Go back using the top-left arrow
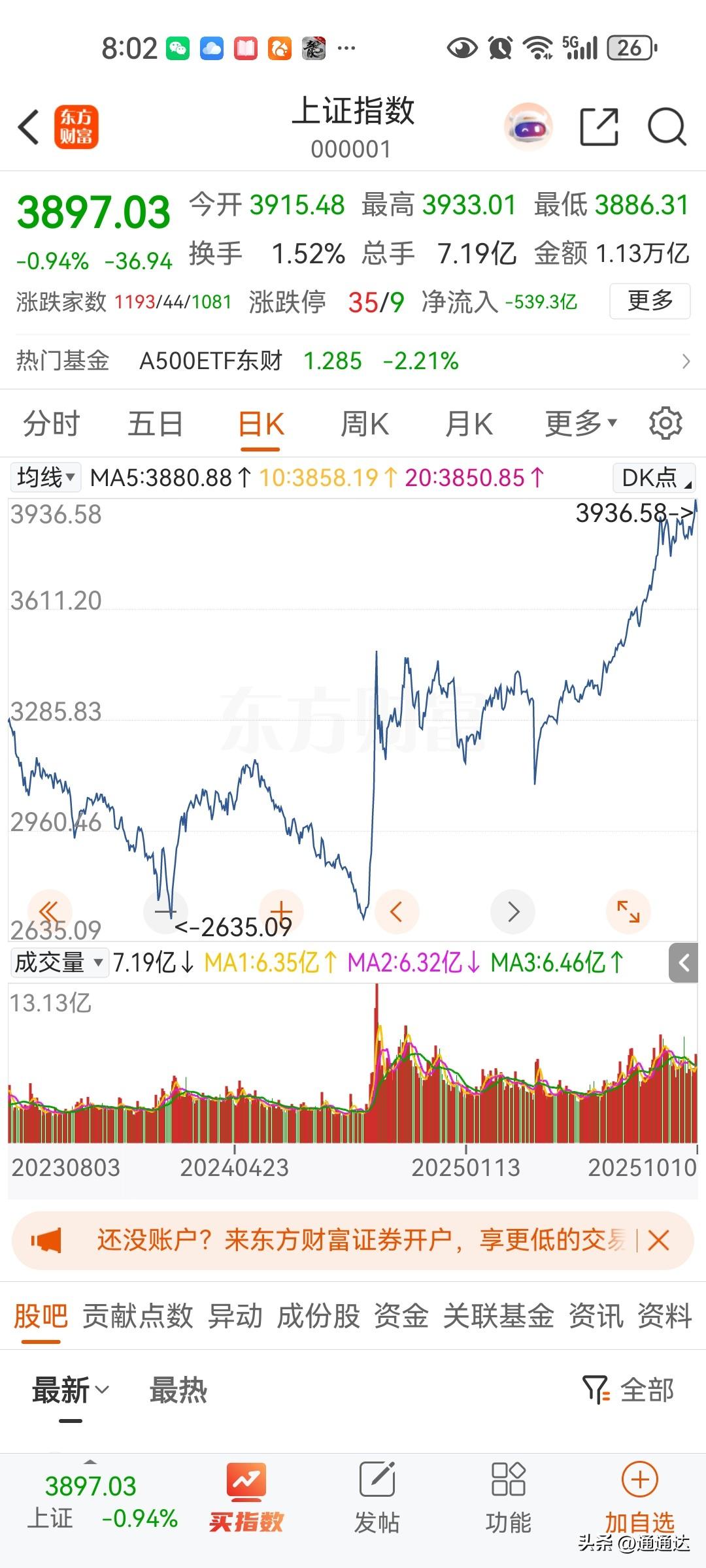This screenshot has width=706, height=1568. (x=29, y=127)
